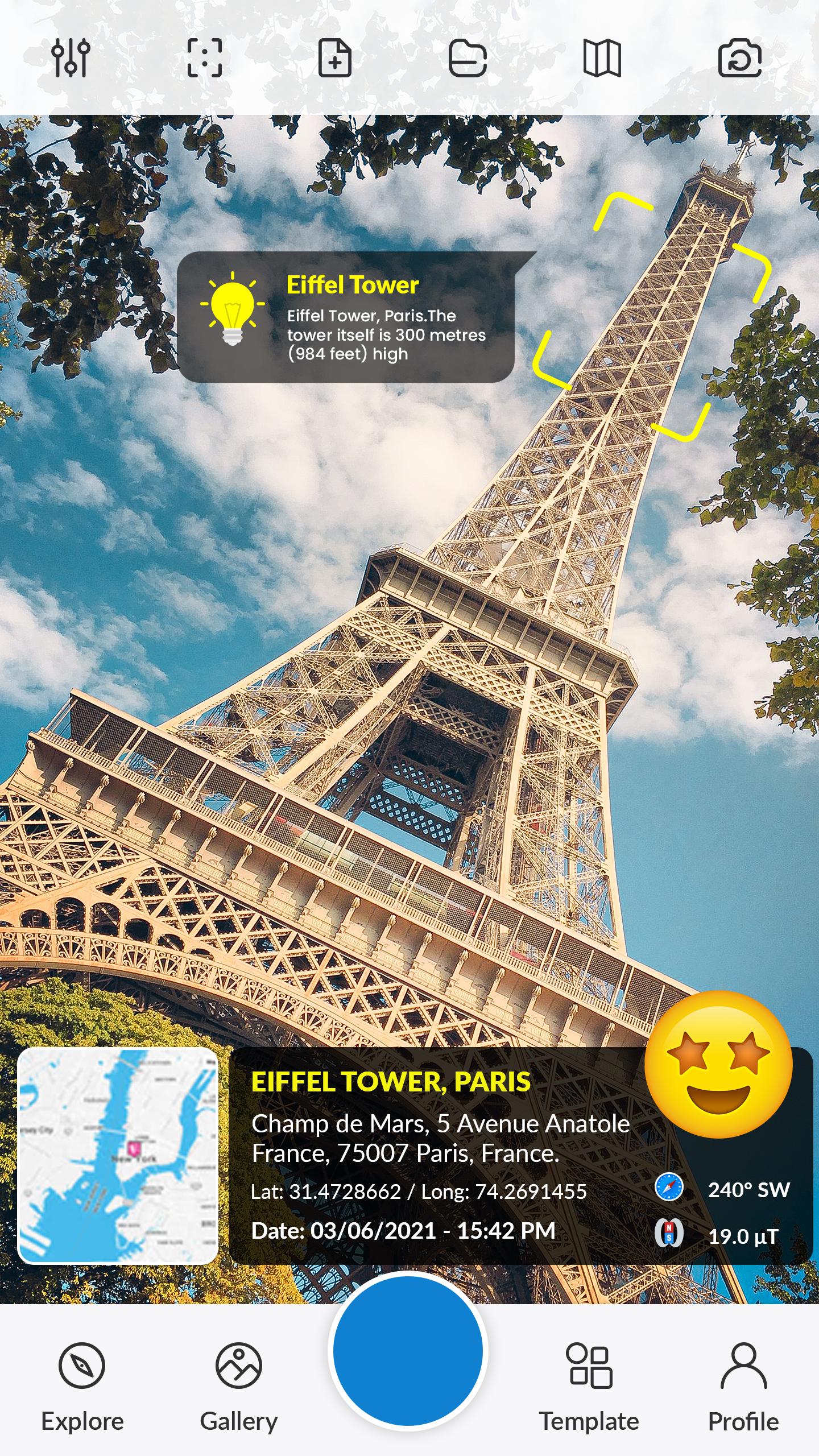Open the camera settings sliders icon
This screenshot has width=819, height=1456.
[x=71, y=57]
